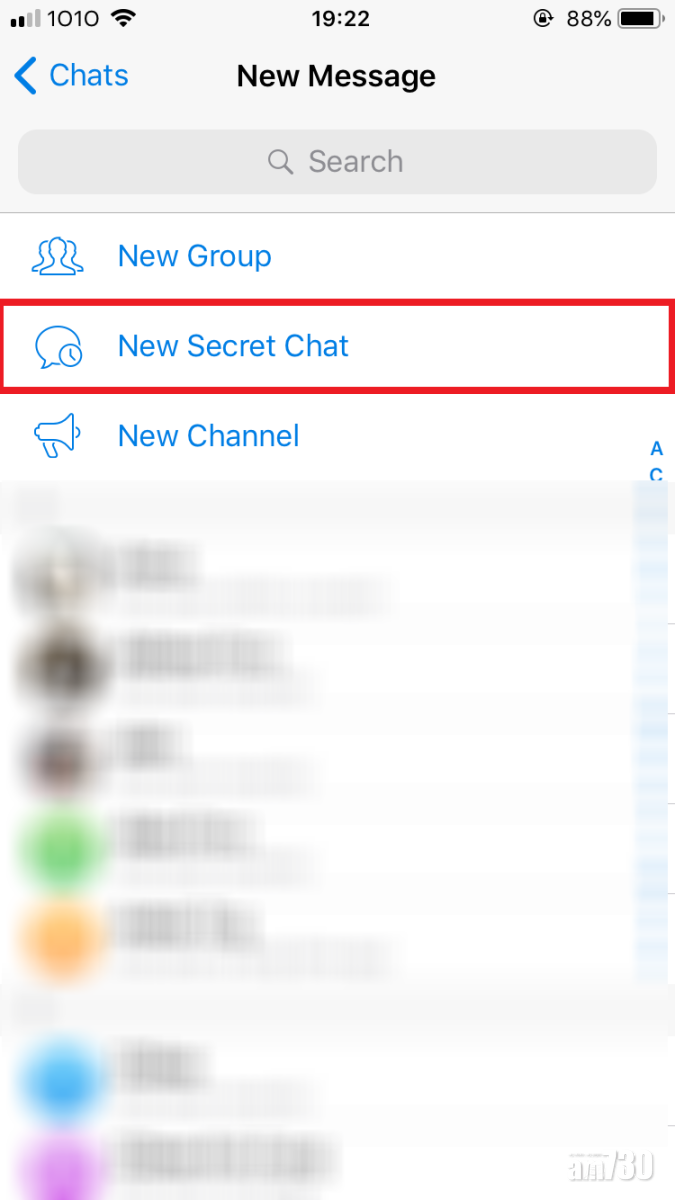This screenshot has height=1200, width=675.
Task: Create a New Group
Action: click(x=194, y=257)
